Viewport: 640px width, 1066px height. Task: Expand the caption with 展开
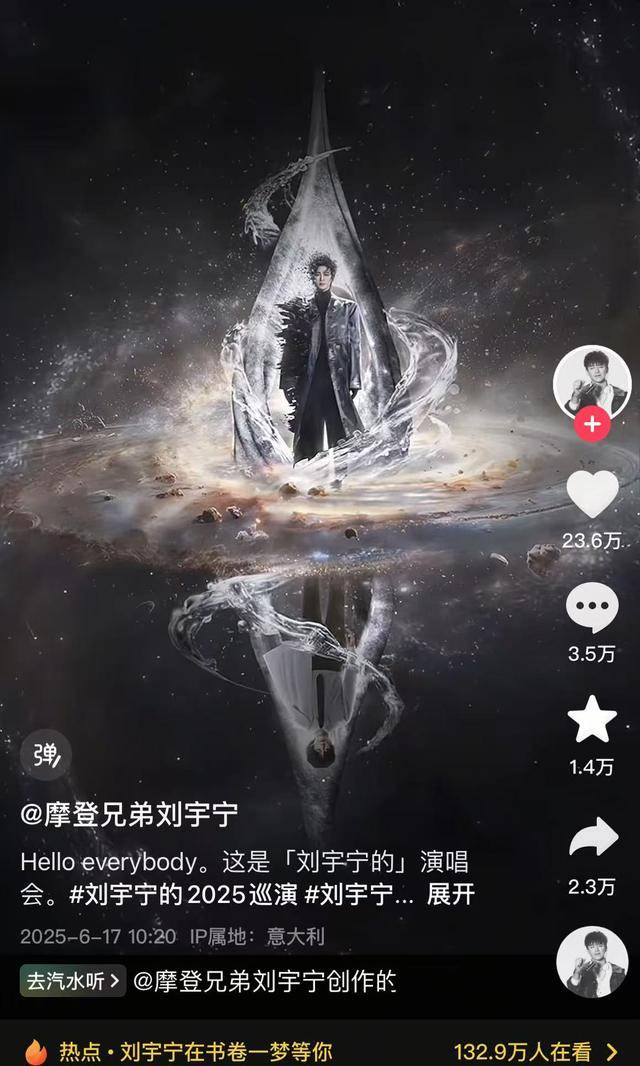coord(450,895)
